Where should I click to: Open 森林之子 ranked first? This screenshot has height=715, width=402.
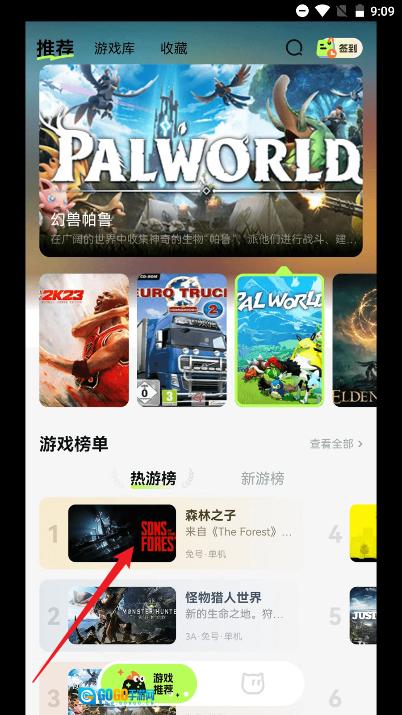click(171, 534)
